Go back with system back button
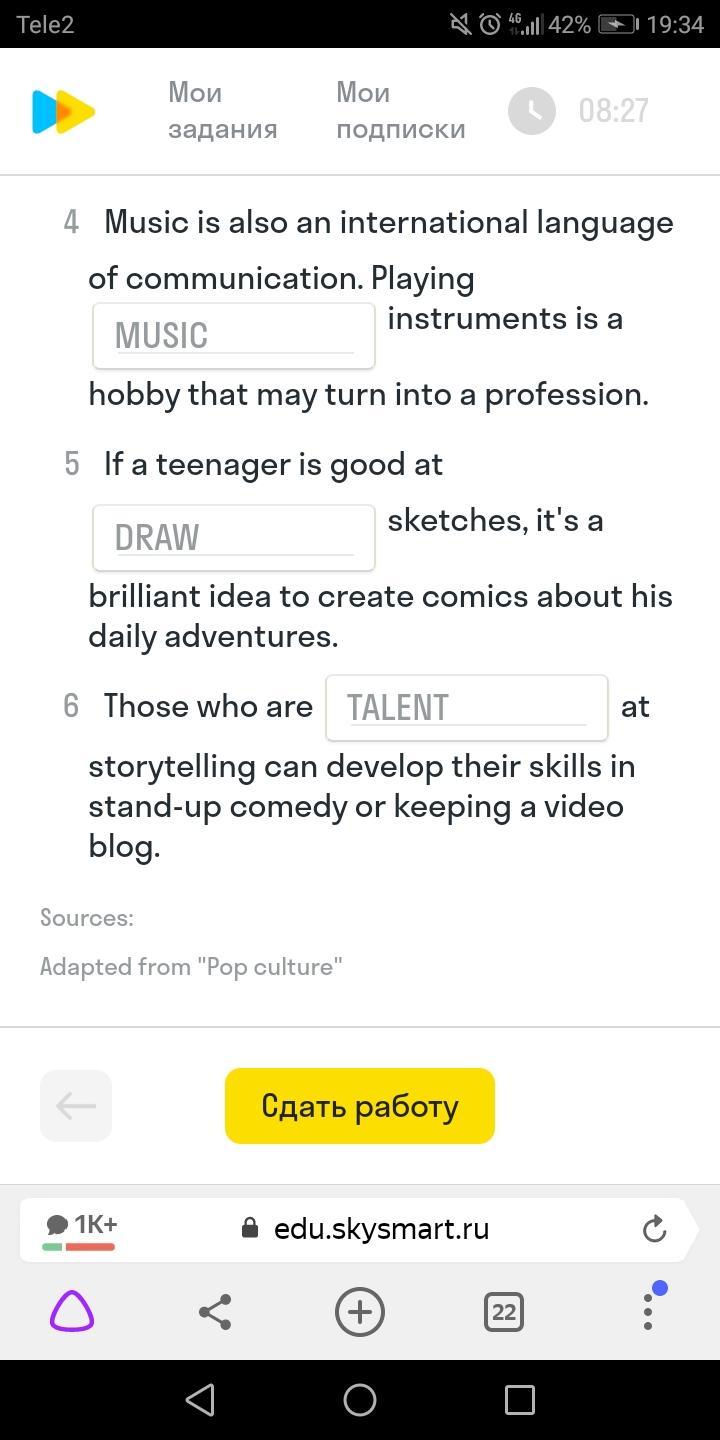720x1440 pixels. pos(200,1400)
